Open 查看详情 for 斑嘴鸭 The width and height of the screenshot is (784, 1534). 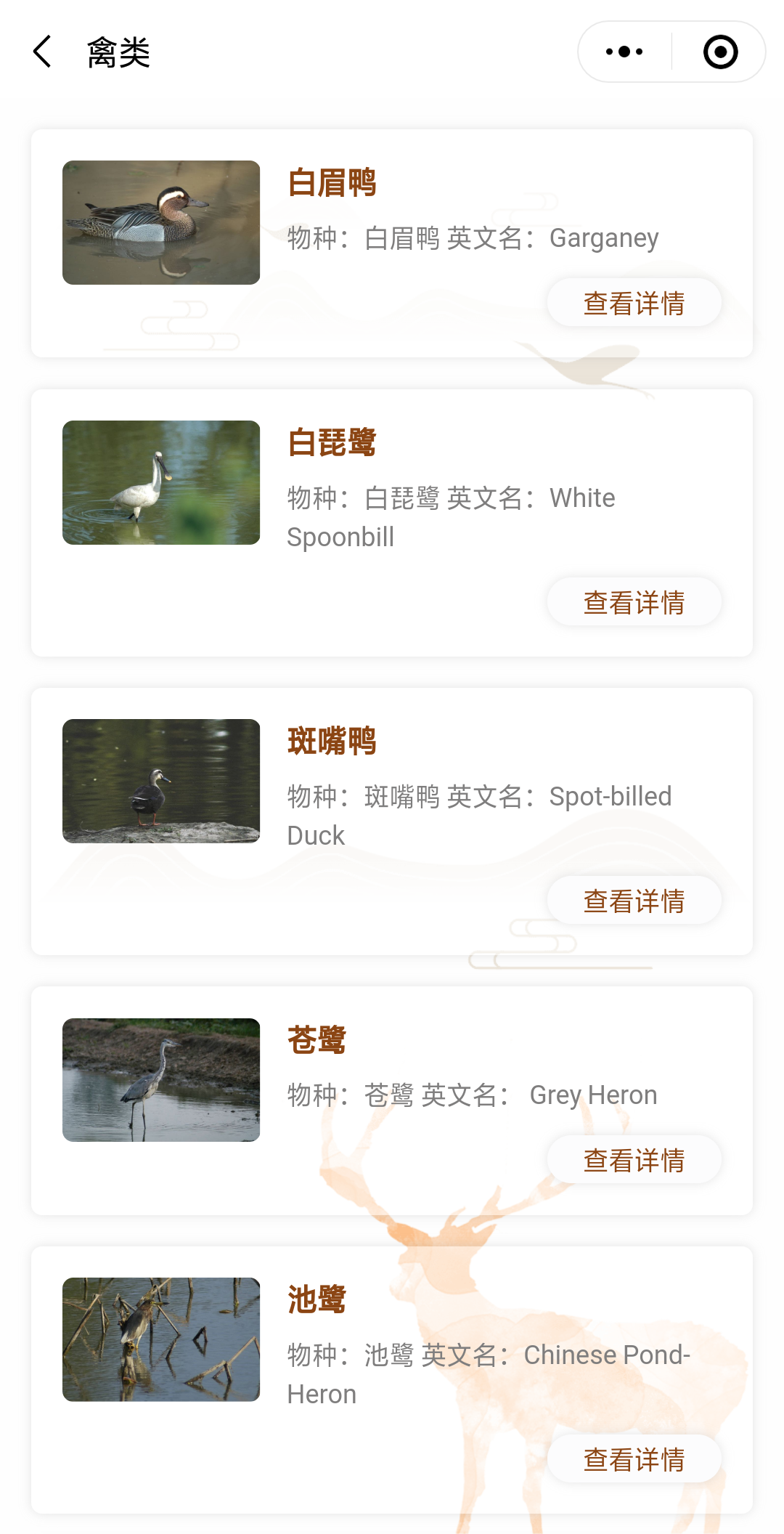point(634,901)
